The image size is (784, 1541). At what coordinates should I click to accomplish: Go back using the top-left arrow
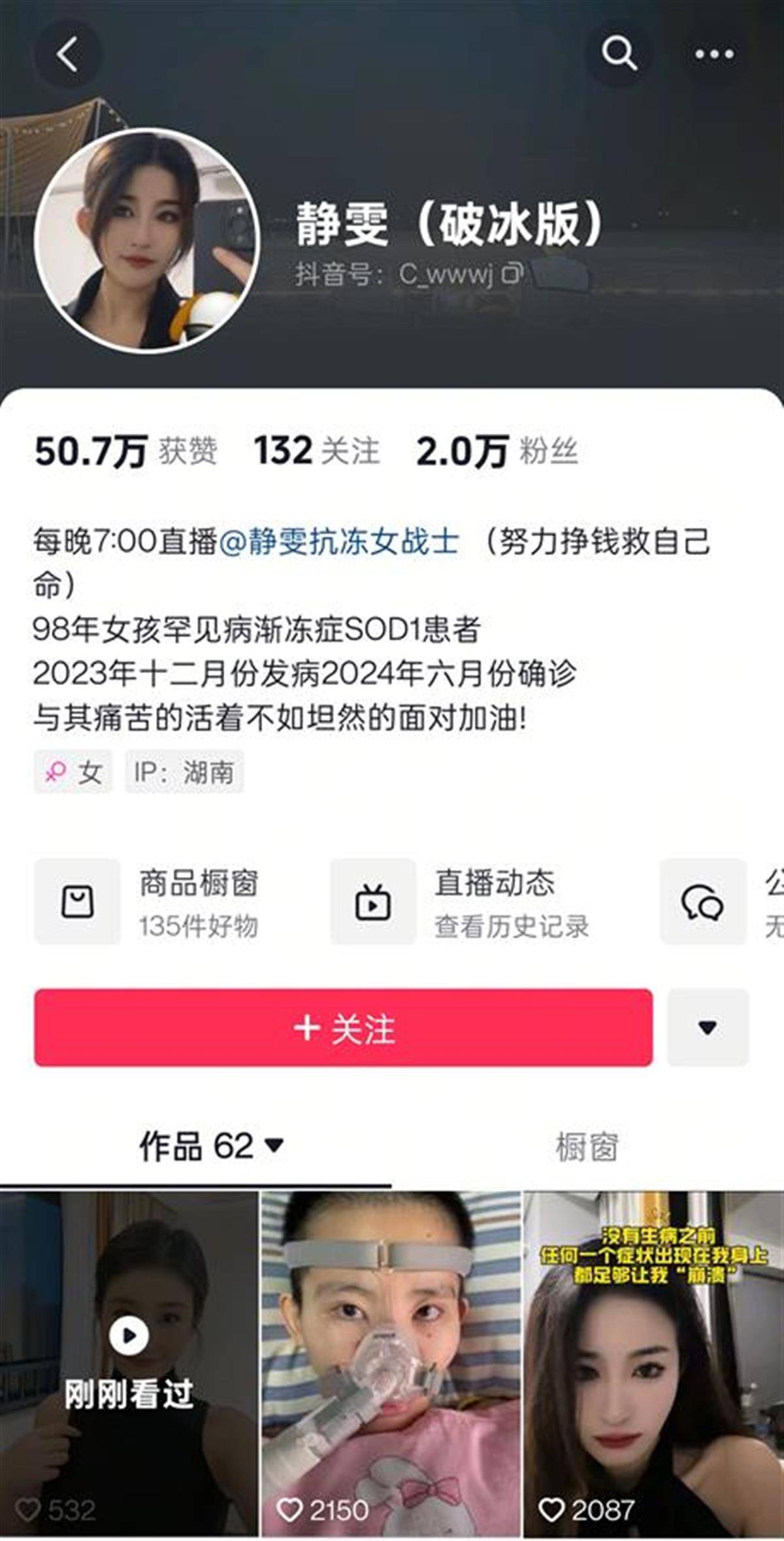[67, 54]
